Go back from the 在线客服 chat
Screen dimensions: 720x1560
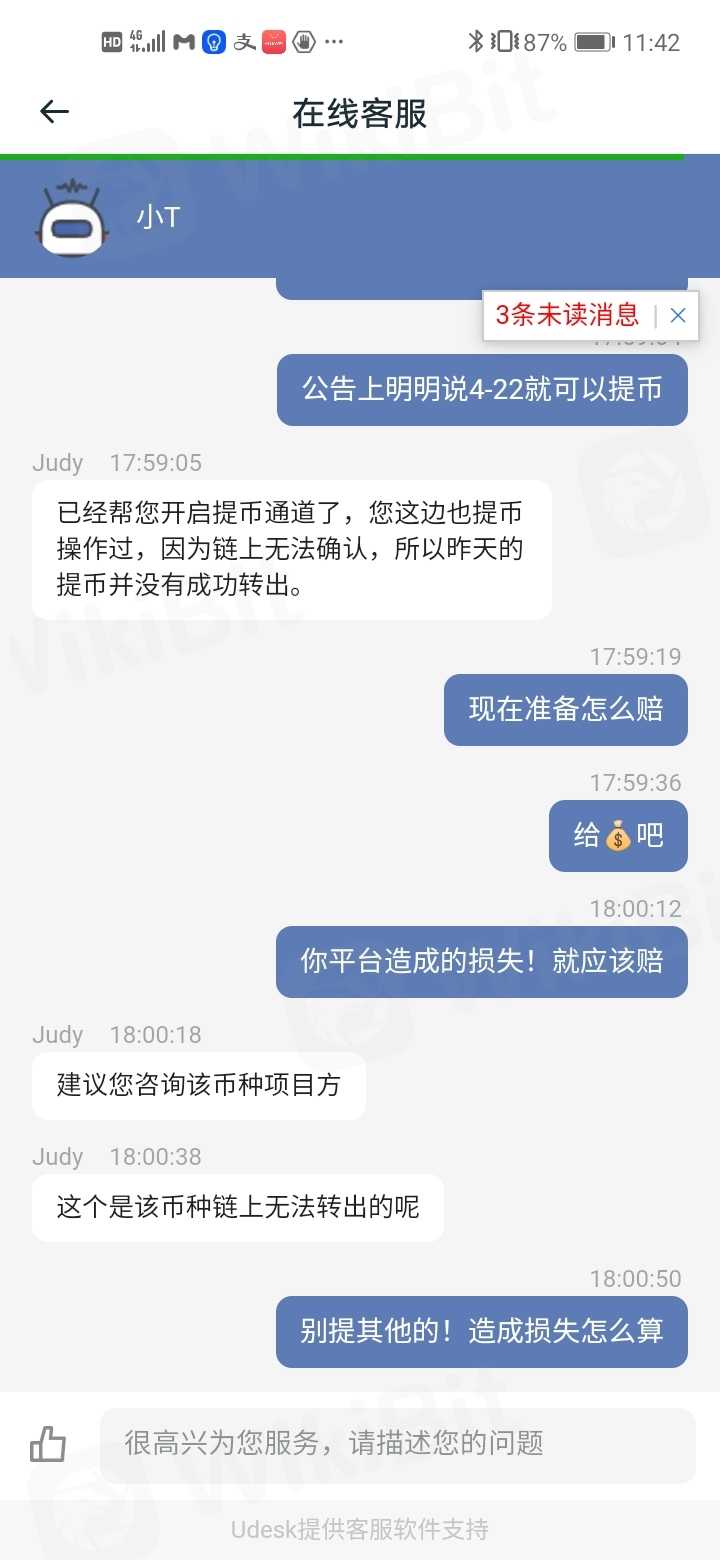tap(54, 112)
